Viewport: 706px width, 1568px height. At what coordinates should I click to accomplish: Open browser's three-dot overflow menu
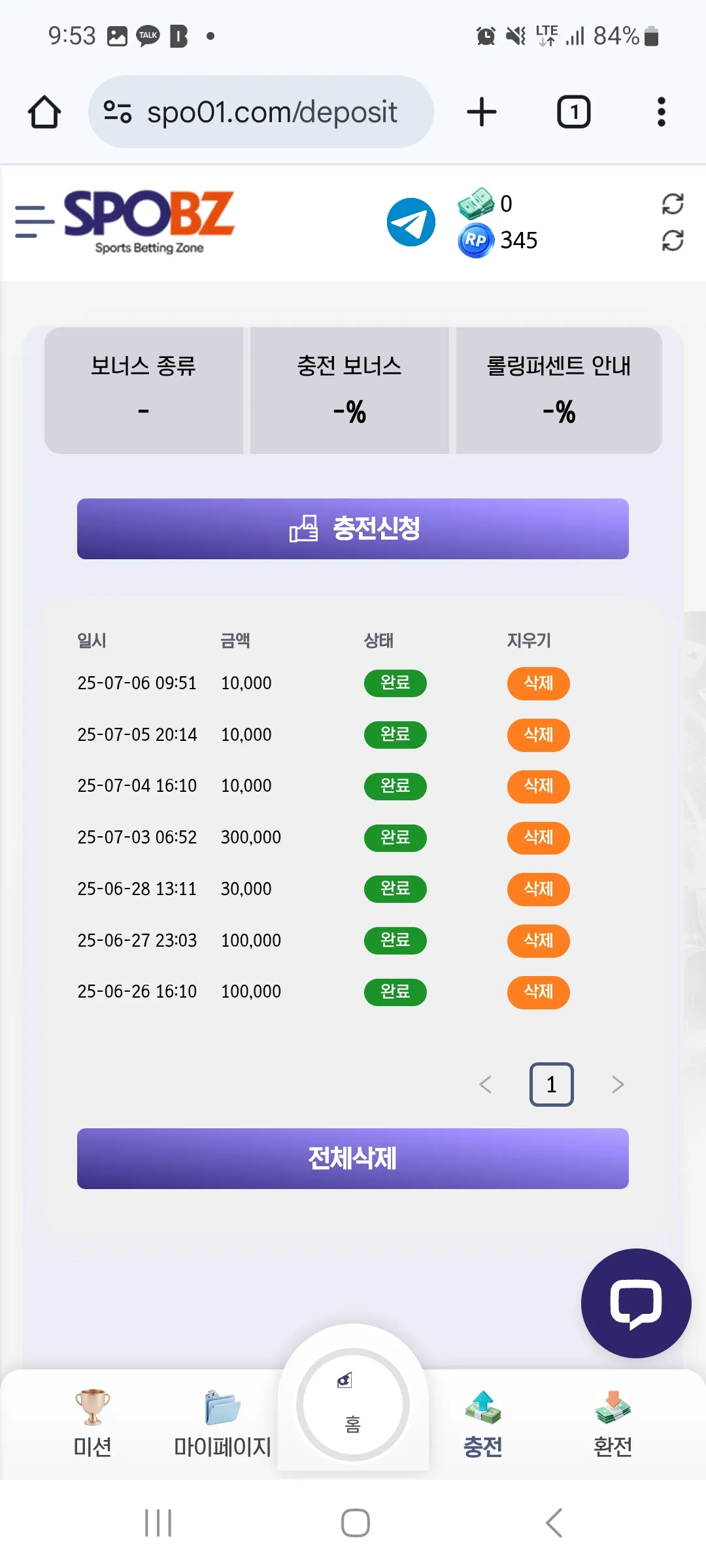point(662,112)
